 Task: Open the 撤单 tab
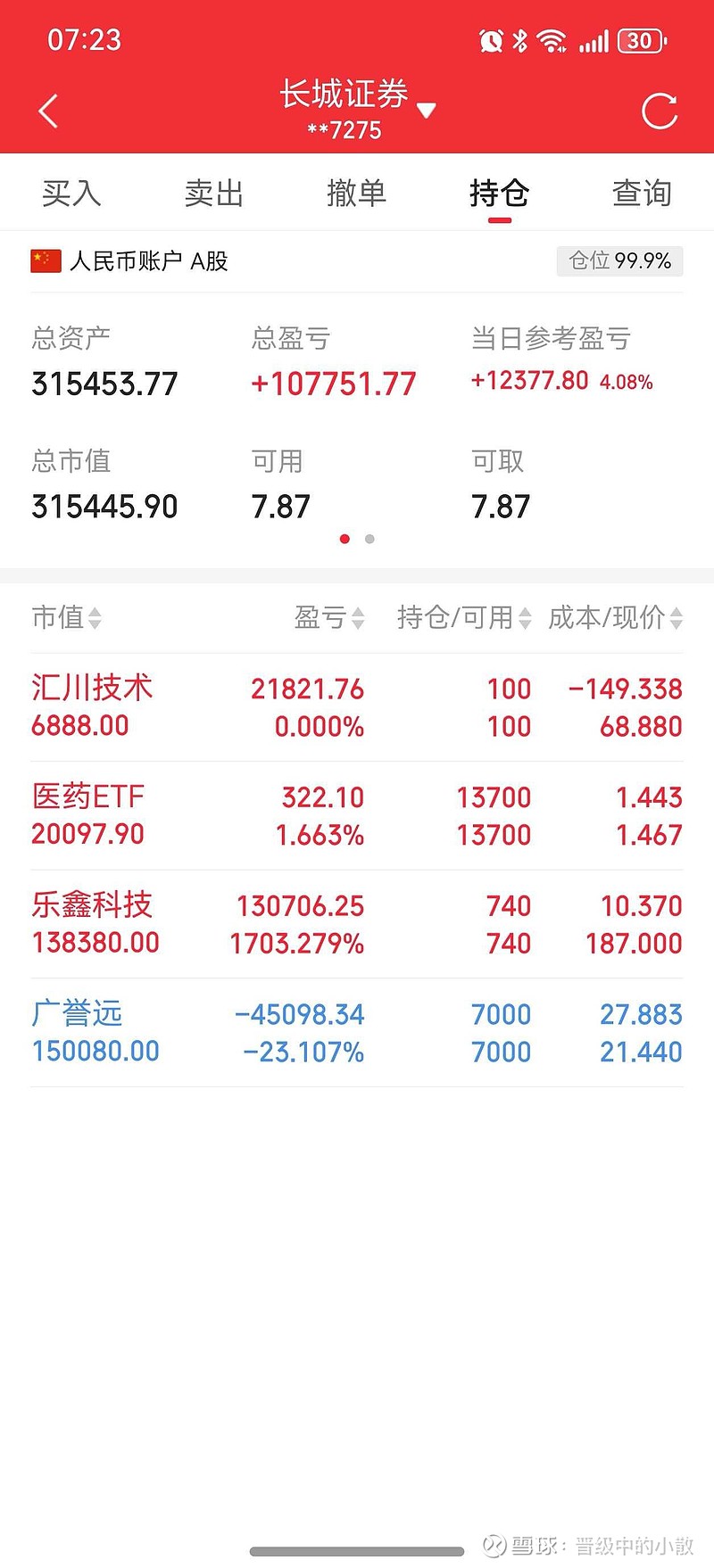357,193
